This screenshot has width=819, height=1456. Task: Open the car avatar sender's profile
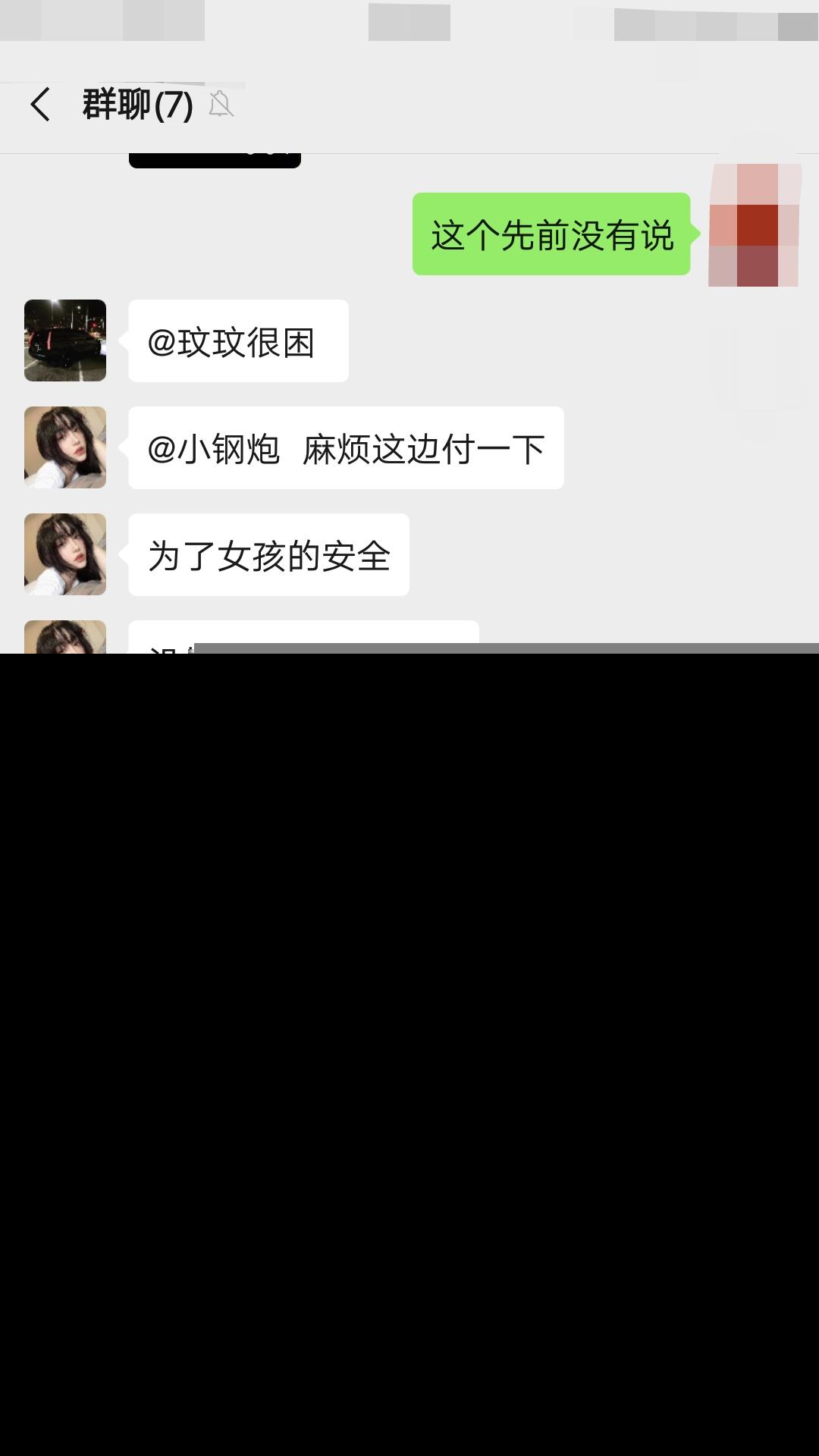[65, 340]
